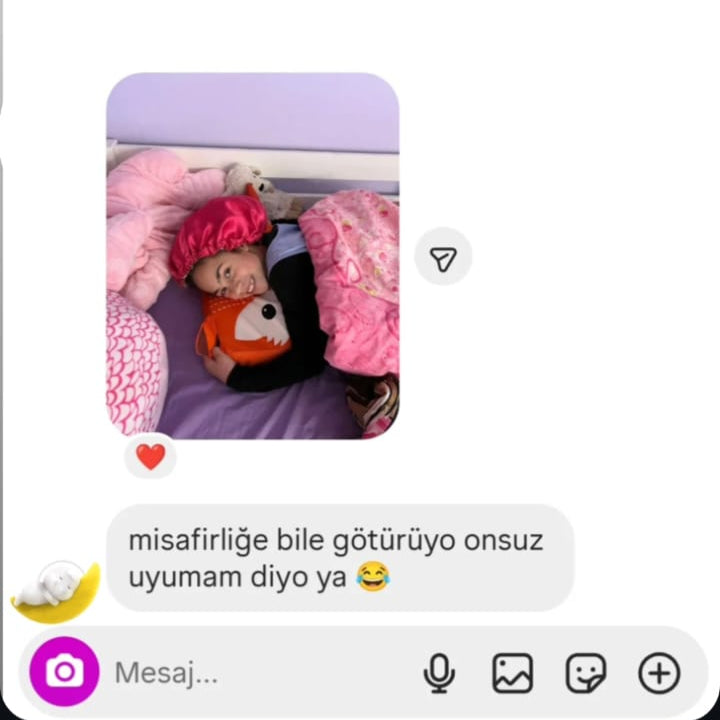
Task: Open the sender's moon avatar profile
Action: 55,591
